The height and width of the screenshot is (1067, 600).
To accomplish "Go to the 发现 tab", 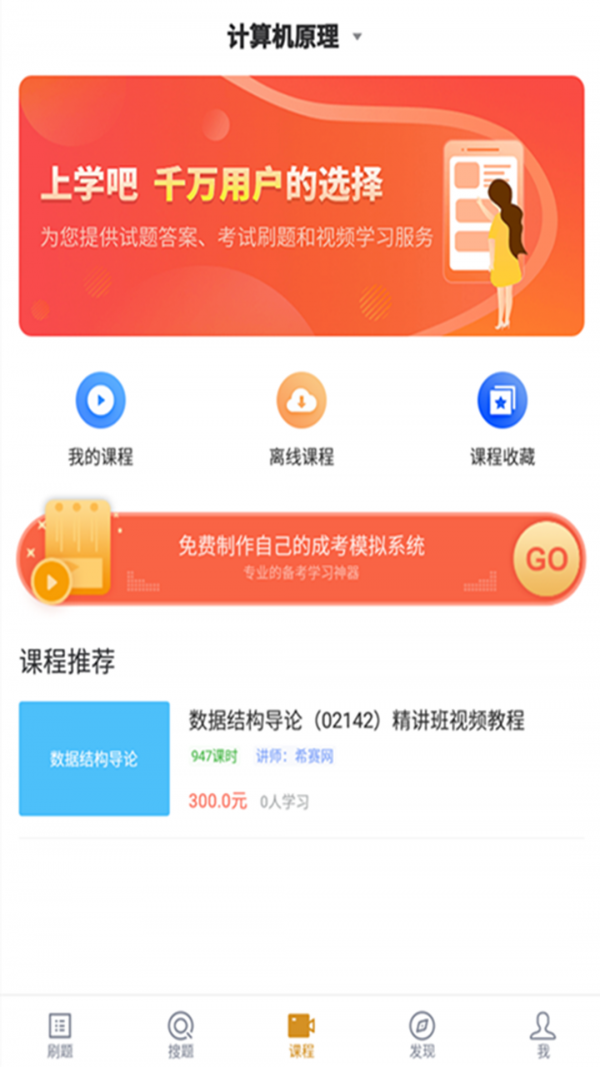I will point(422,1034).
